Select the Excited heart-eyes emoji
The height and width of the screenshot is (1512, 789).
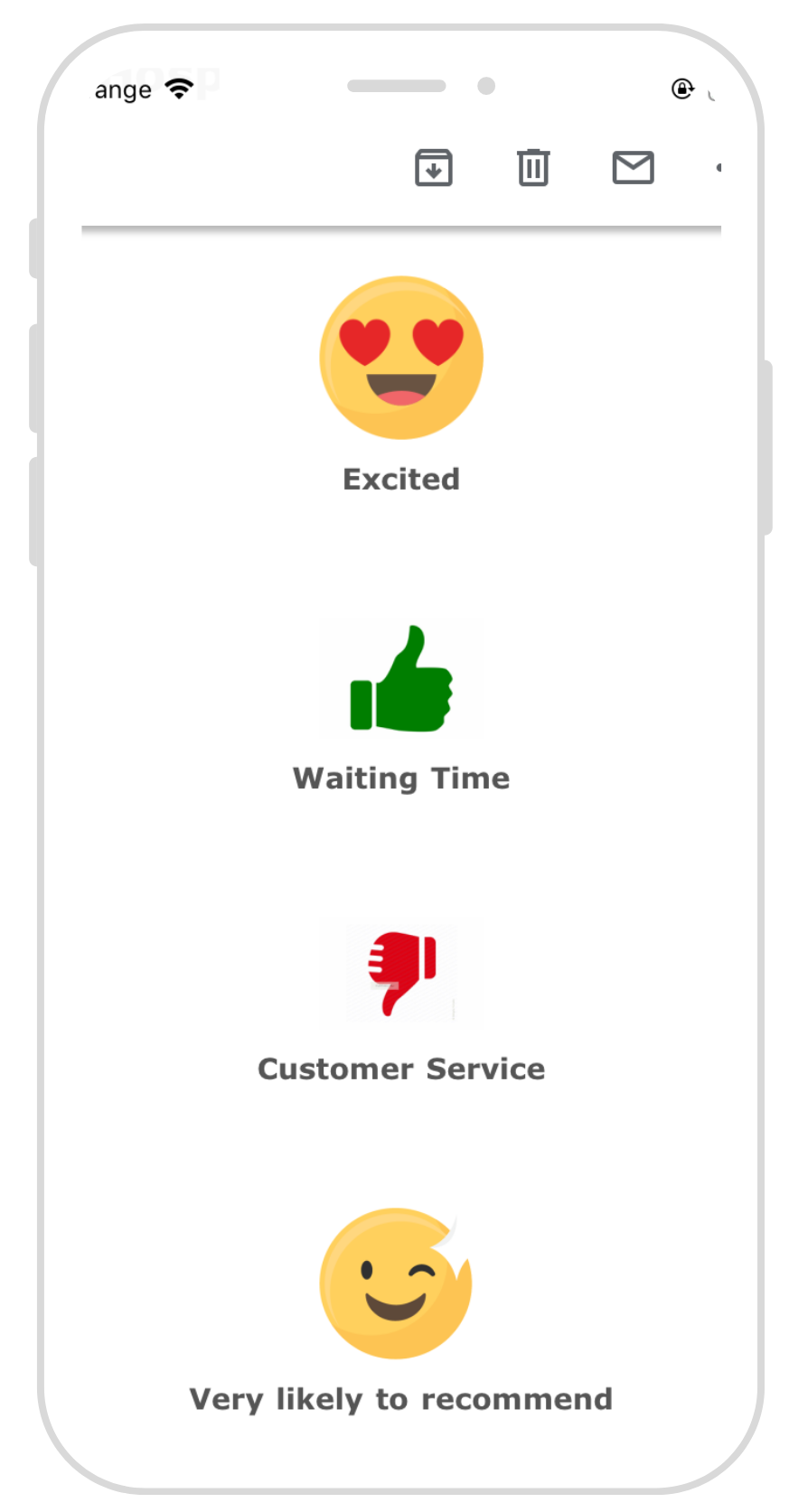401,358
